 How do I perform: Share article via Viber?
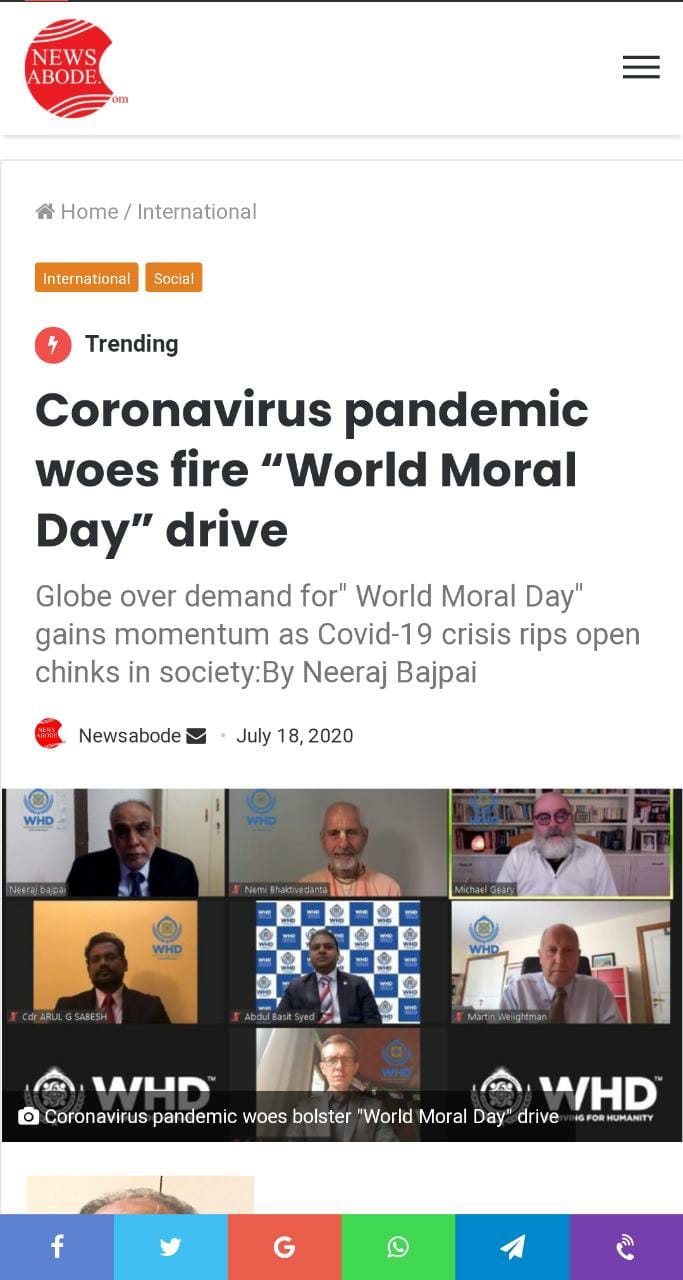[626, 1247]
